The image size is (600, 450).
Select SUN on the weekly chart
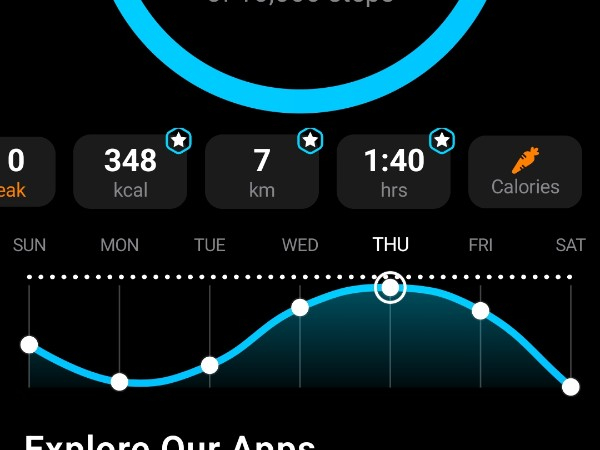click(29, 245)
